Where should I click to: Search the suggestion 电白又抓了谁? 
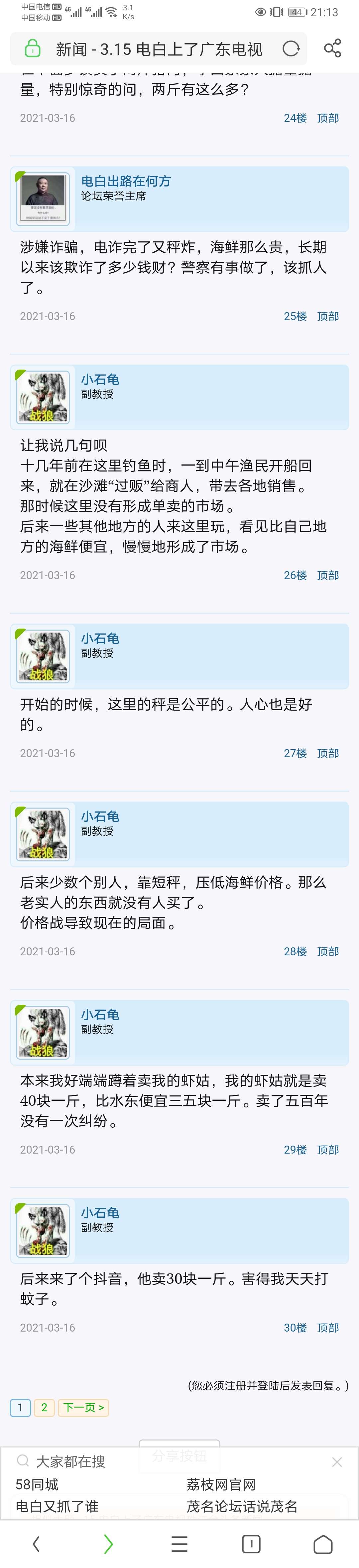tap(57, 1507)
